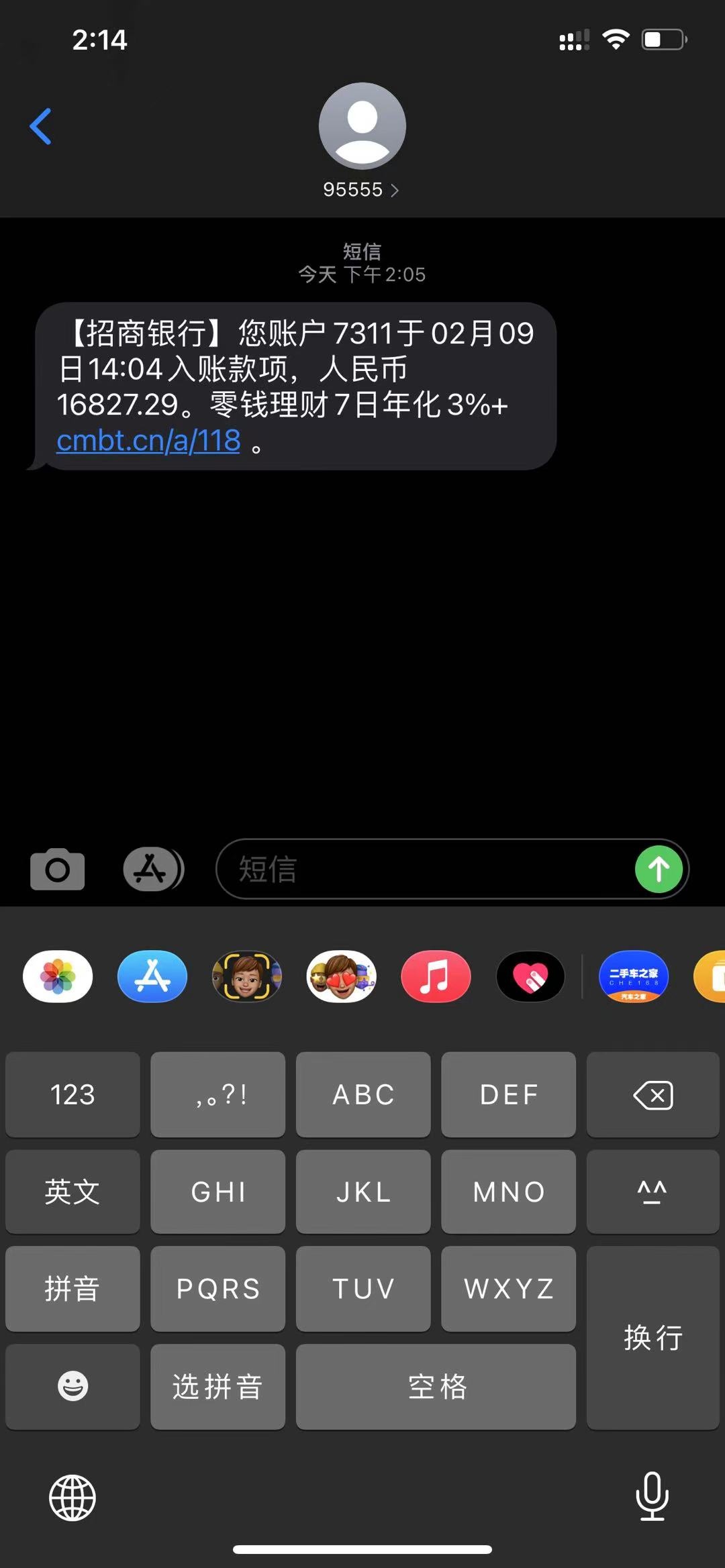Go back to the messages list
The width and height of the screenshot is (725, 1568).
click(x=41, y=126)
